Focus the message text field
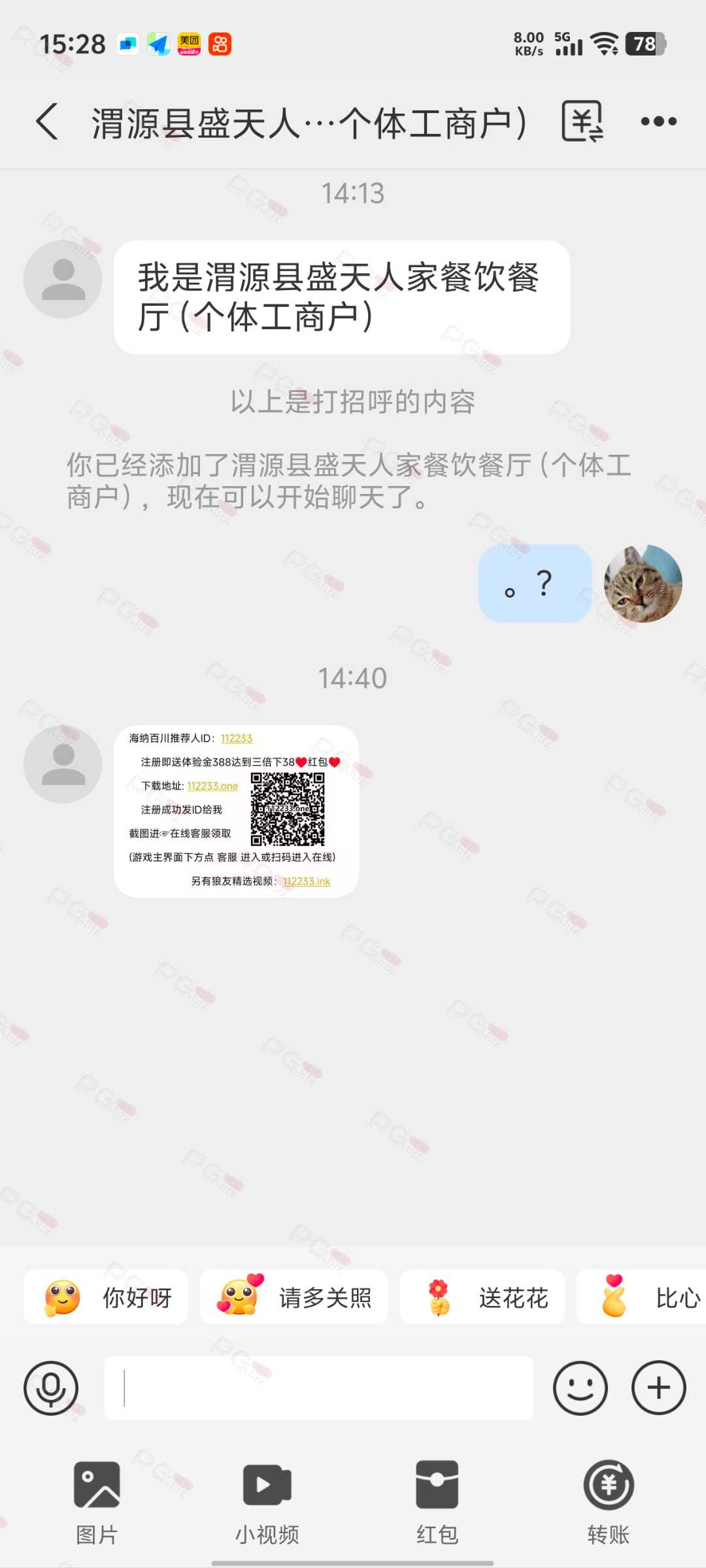706x1568 pixels. tap(319, 1388)
